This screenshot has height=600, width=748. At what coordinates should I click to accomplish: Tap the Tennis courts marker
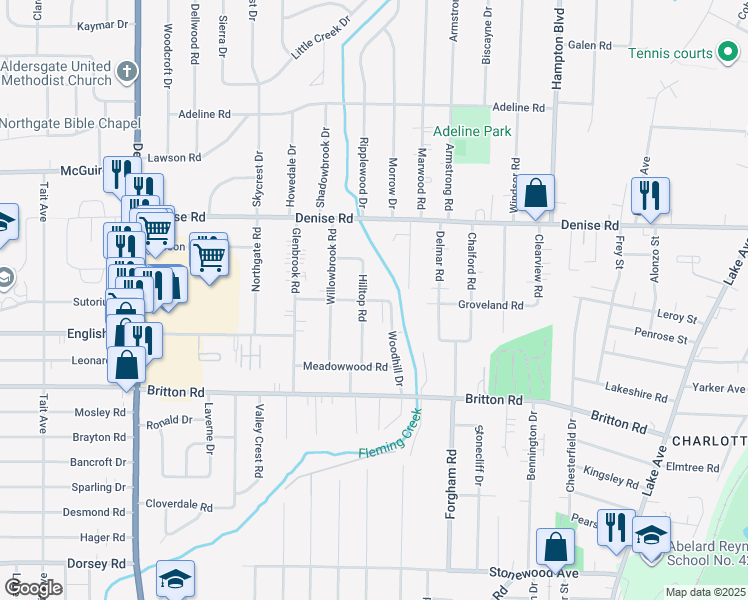point(728,53)
